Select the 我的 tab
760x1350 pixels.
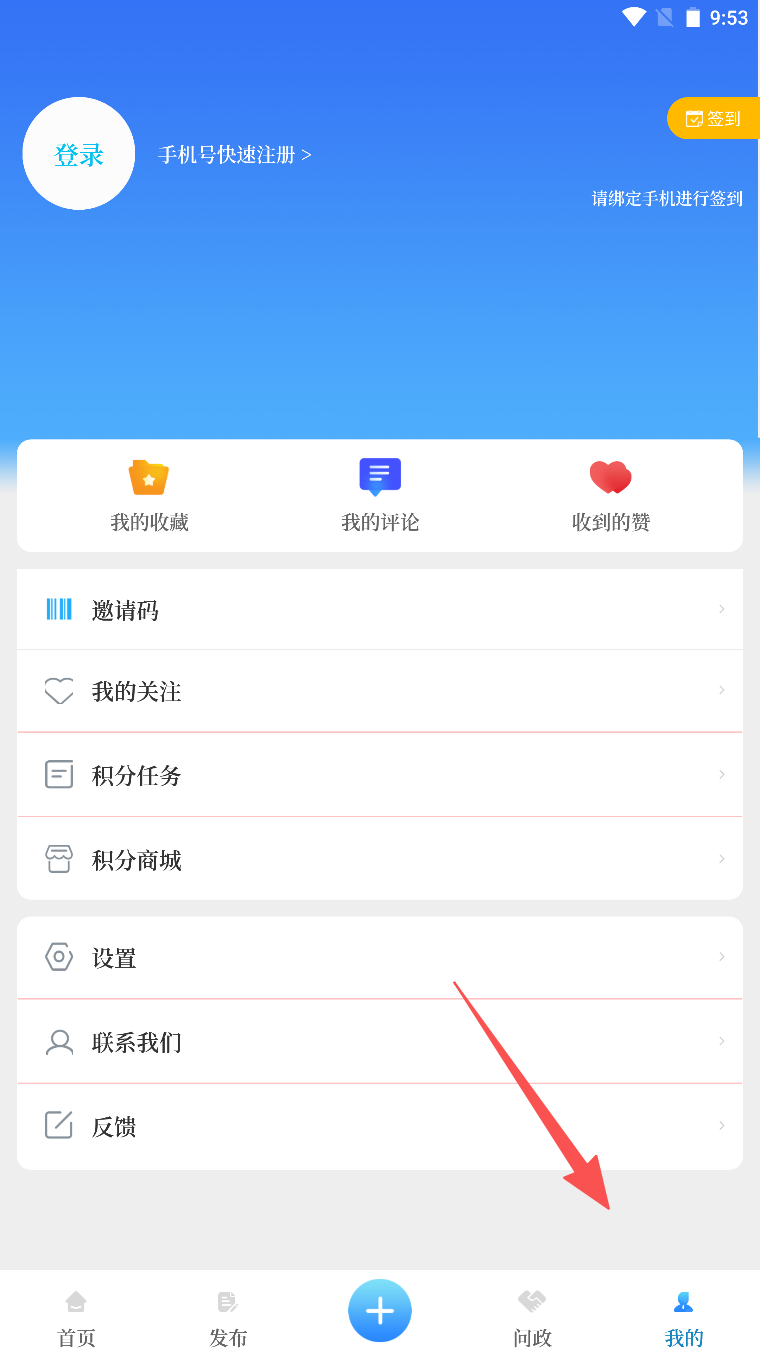(x=684, y=1318)
